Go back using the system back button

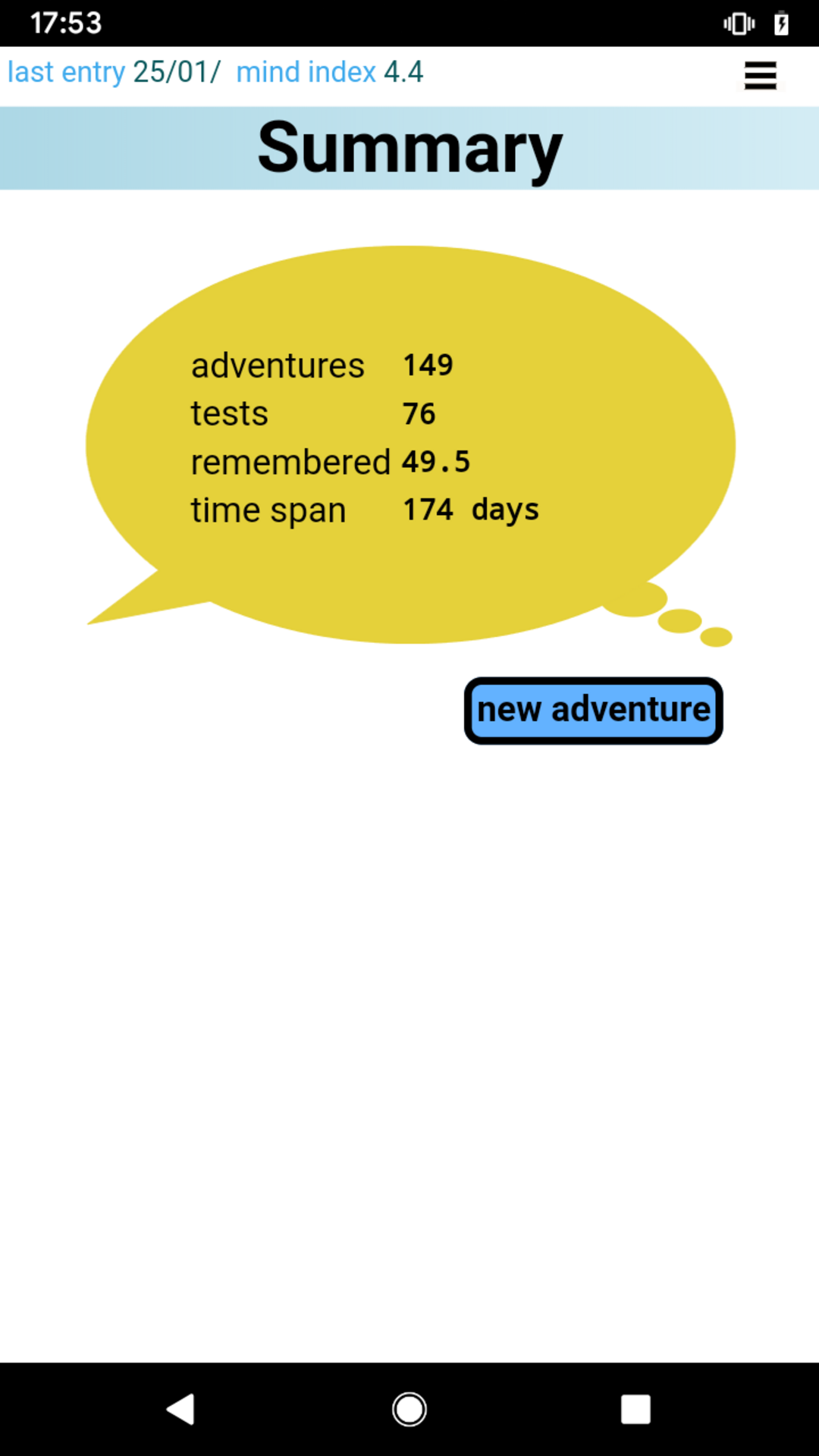181,1410
